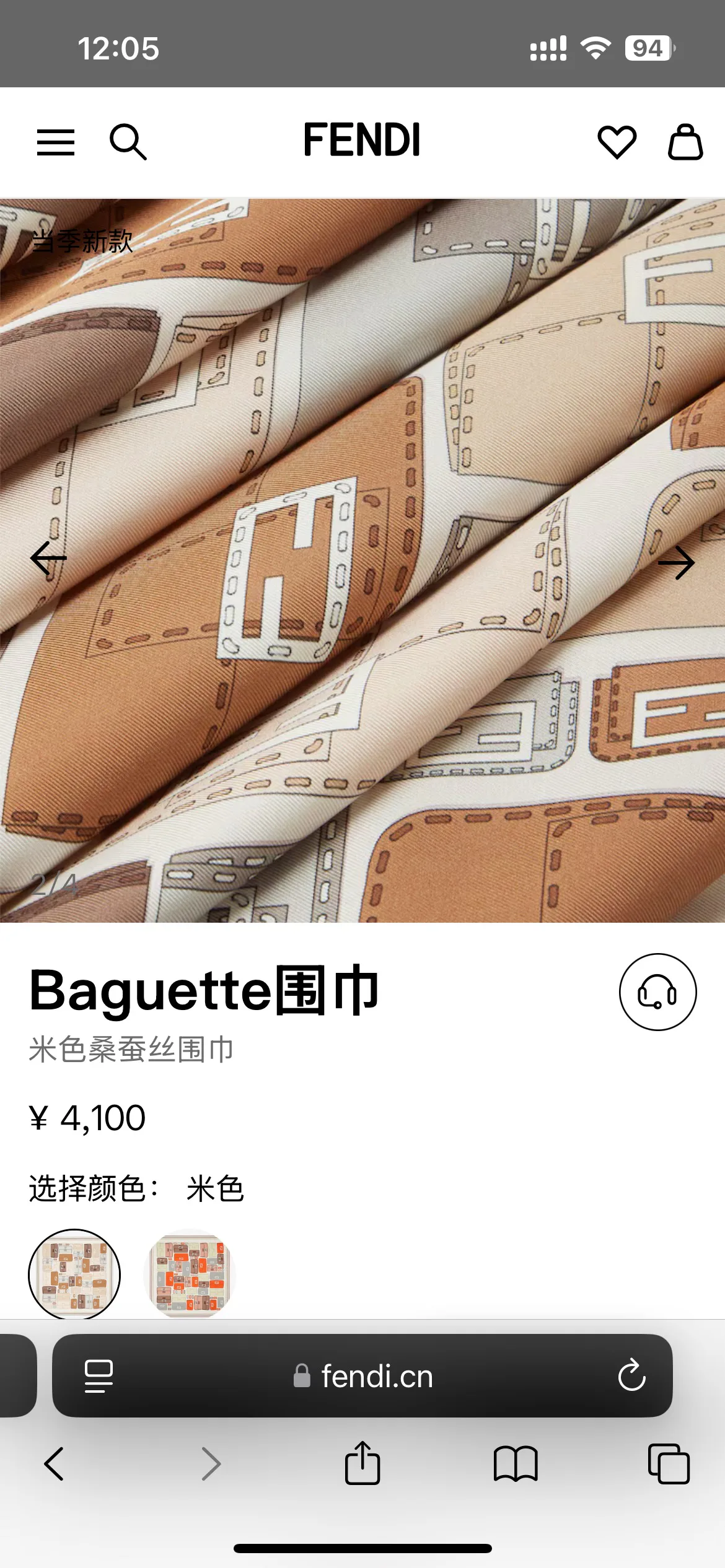Go to the FENDI home logo
The width and height of the screenshot is (725, 1568).
coord(362,140)
